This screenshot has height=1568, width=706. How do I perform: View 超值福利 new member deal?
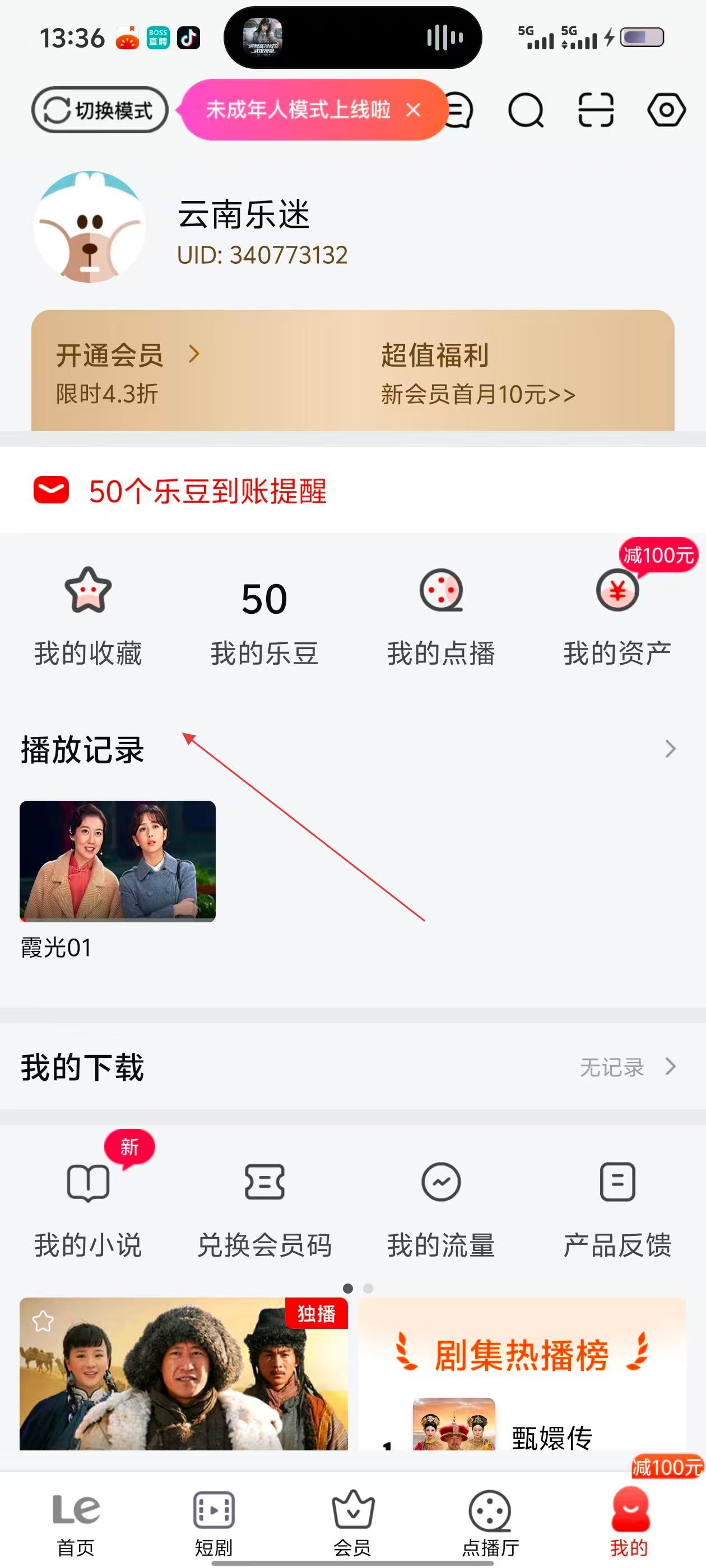point(478,372)
